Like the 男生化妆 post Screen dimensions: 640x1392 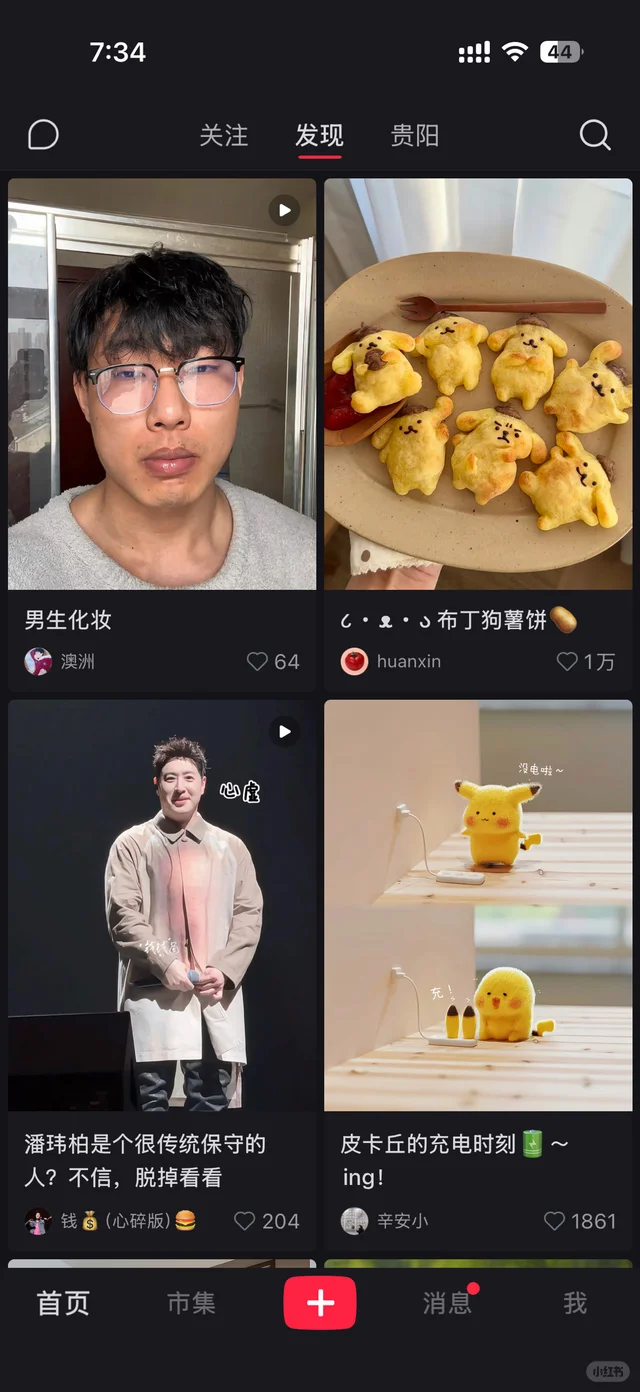(x=258, y=661)
